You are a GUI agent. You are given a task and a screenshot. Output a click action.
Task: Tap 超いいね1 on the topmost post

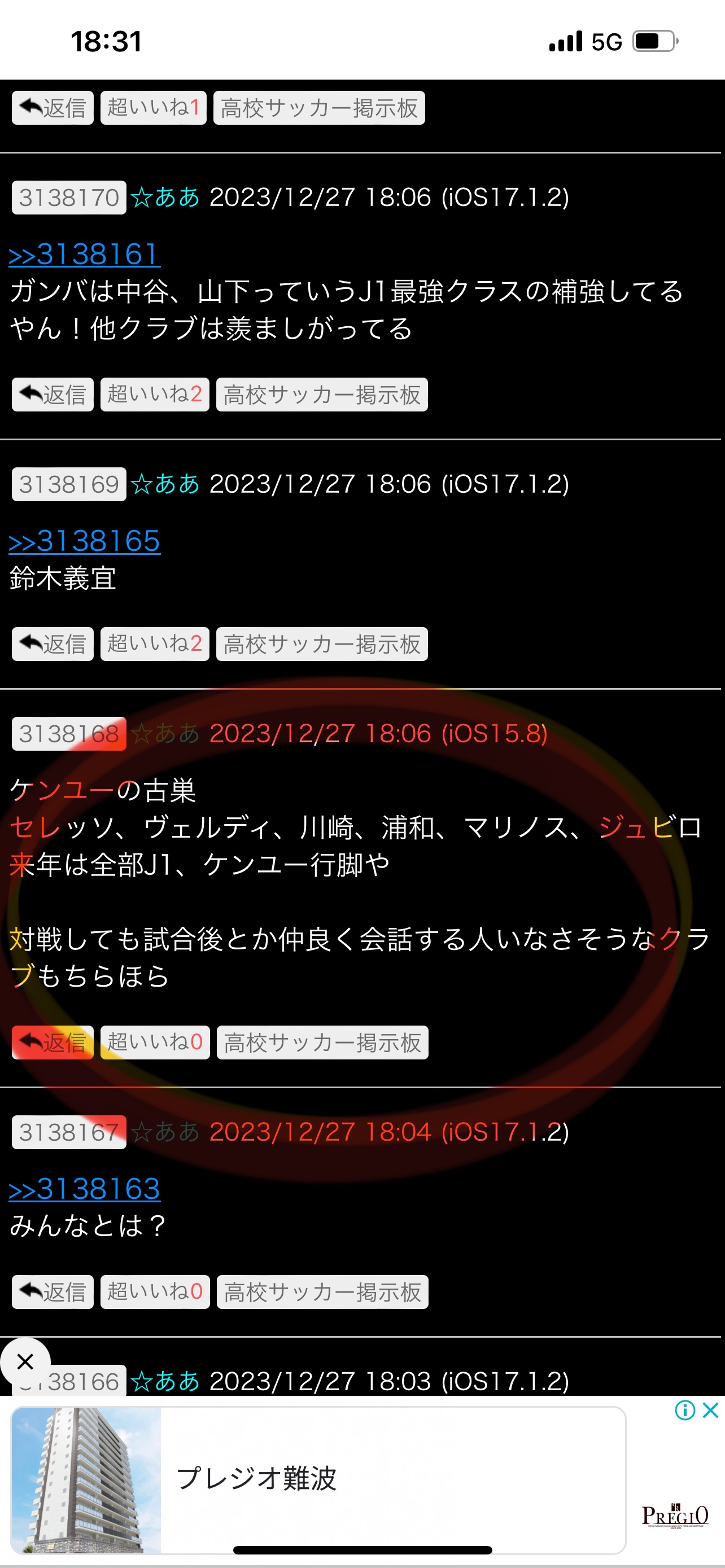pos(154,108)
